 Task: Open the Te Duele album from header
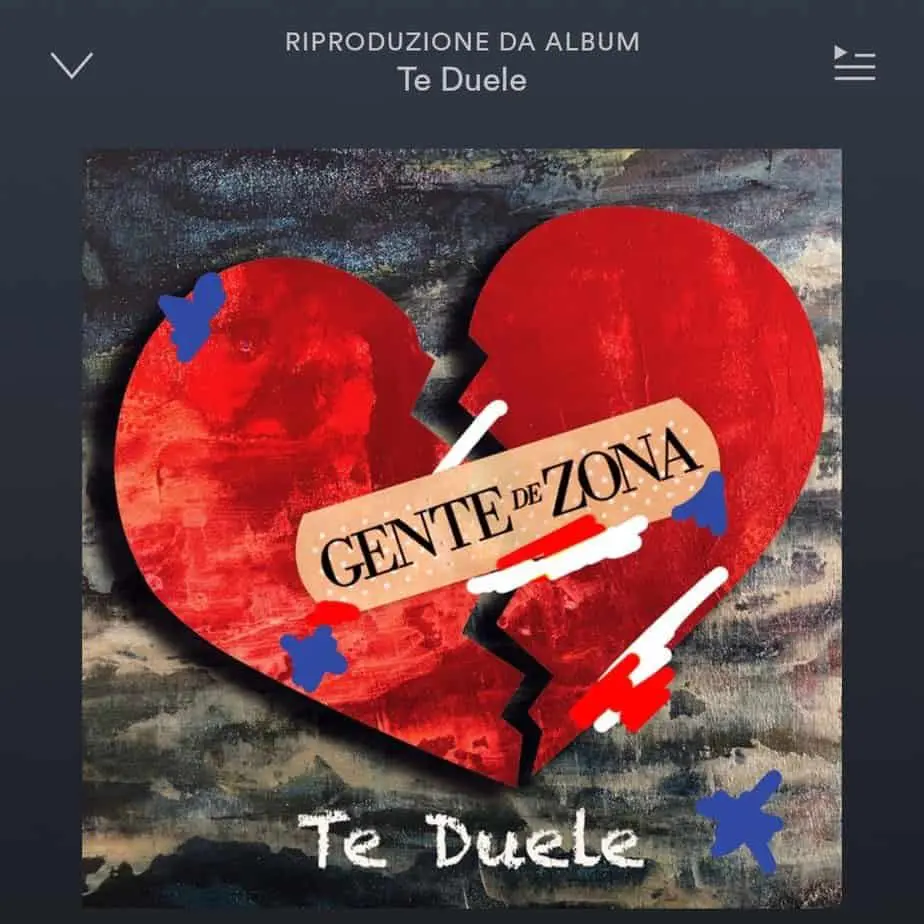click(462, 79)
